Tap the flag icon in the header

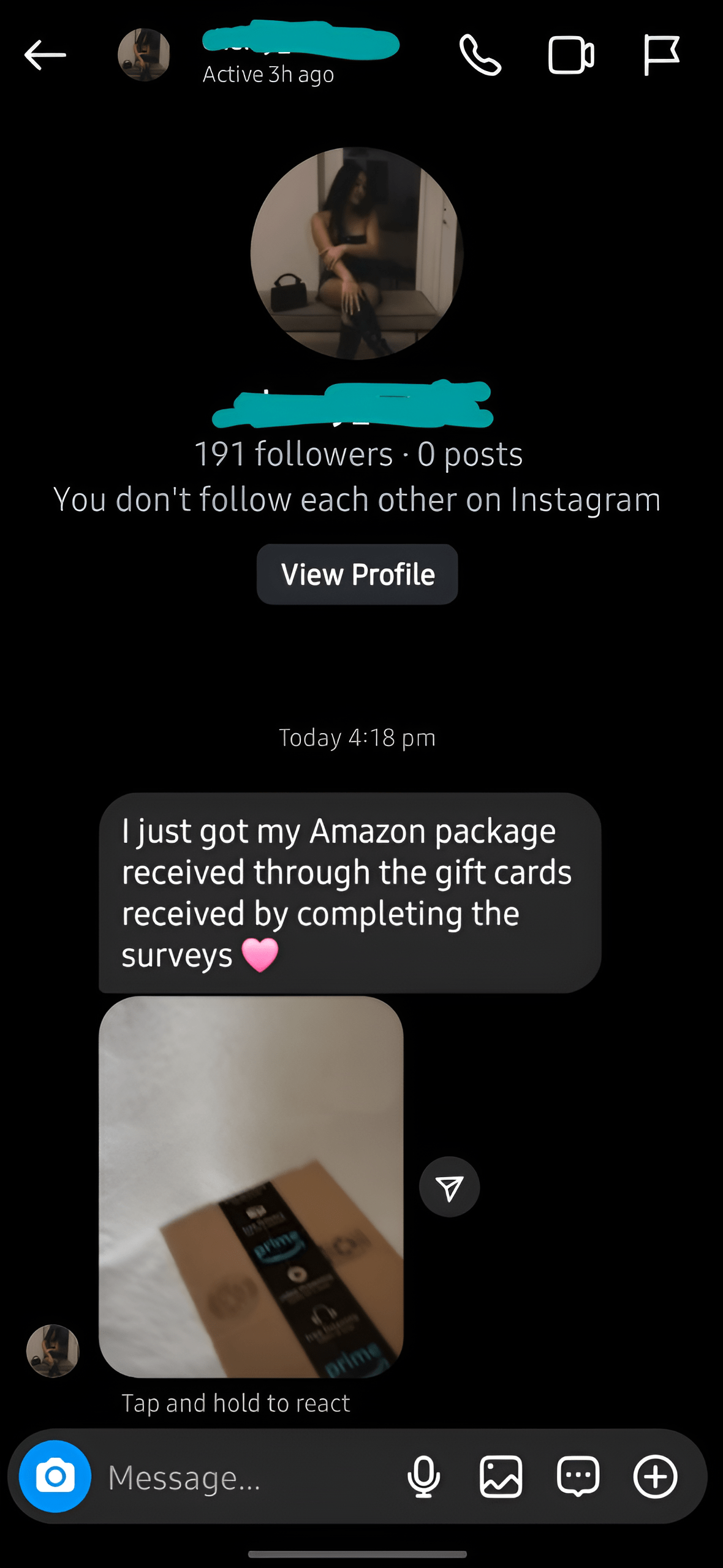(x=661, y=55)
